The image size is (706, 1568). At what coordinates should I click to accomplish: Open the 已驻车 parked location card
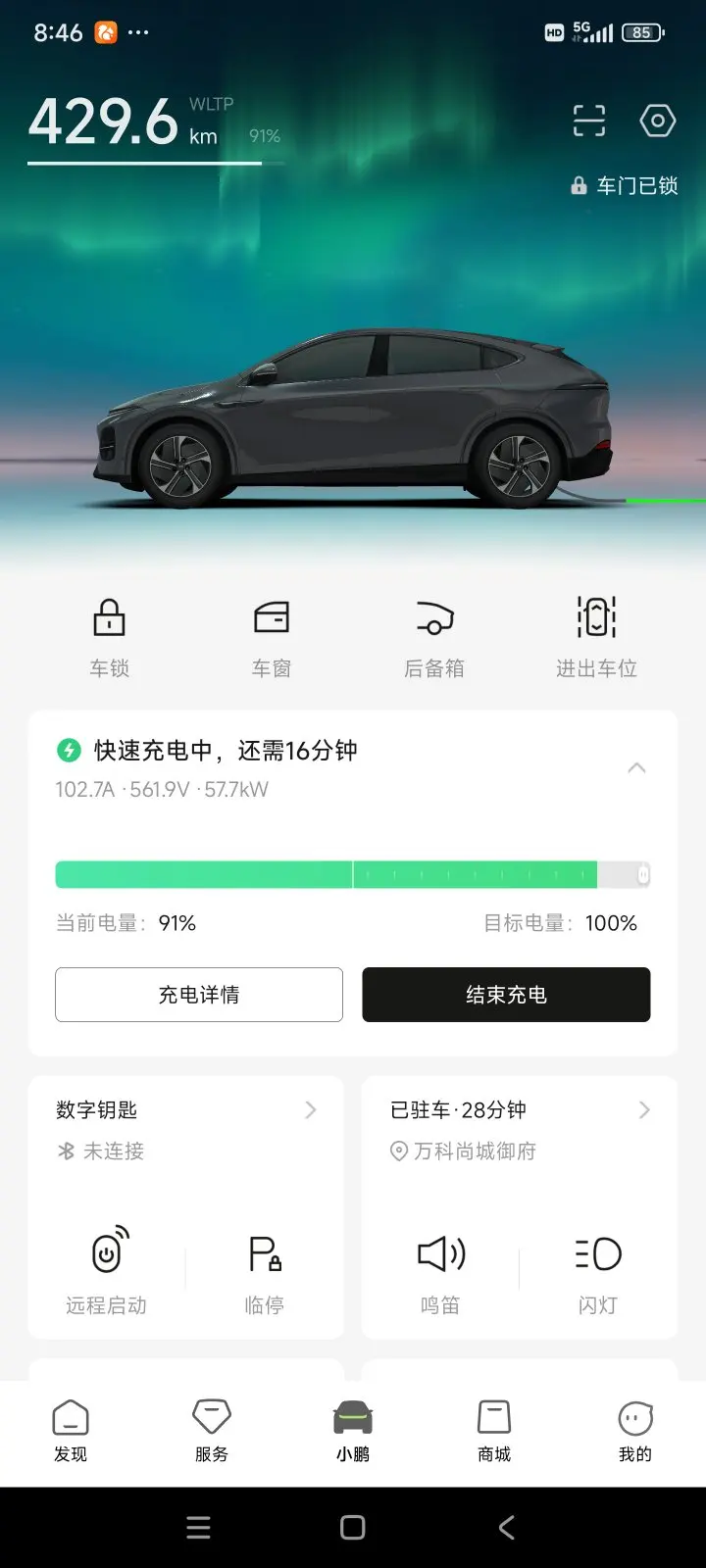pos(520,1129)
